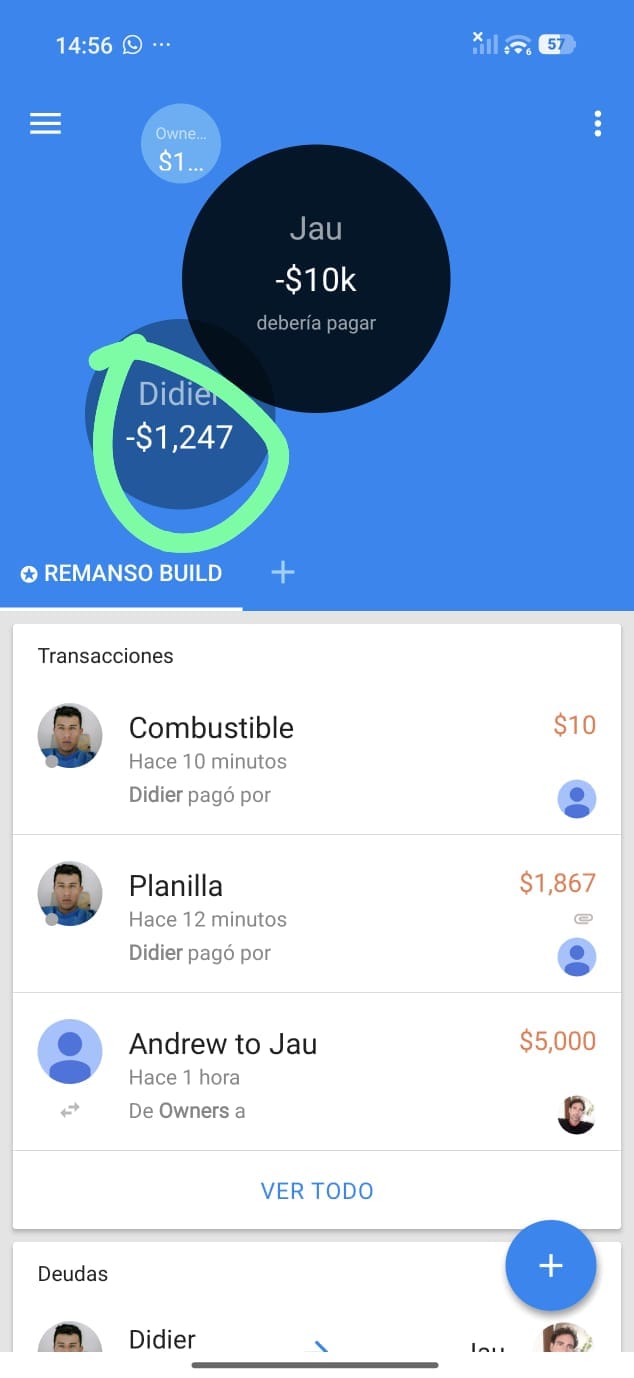Select the Didier balance bubble
Viewport: 634px width, 1378px height.
click(x=180, y=415)
